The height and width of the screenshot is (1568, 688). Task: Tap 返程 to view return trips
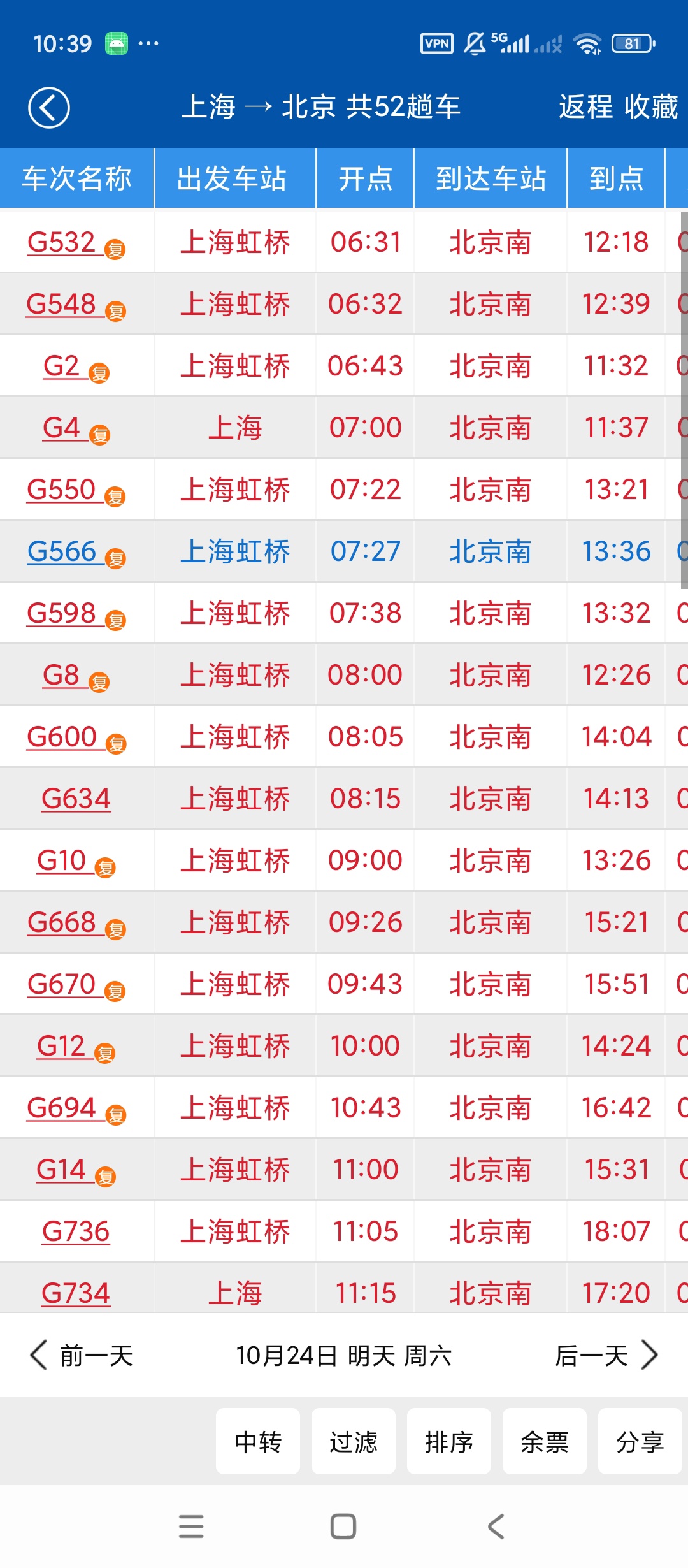click(x=585, y=106)
